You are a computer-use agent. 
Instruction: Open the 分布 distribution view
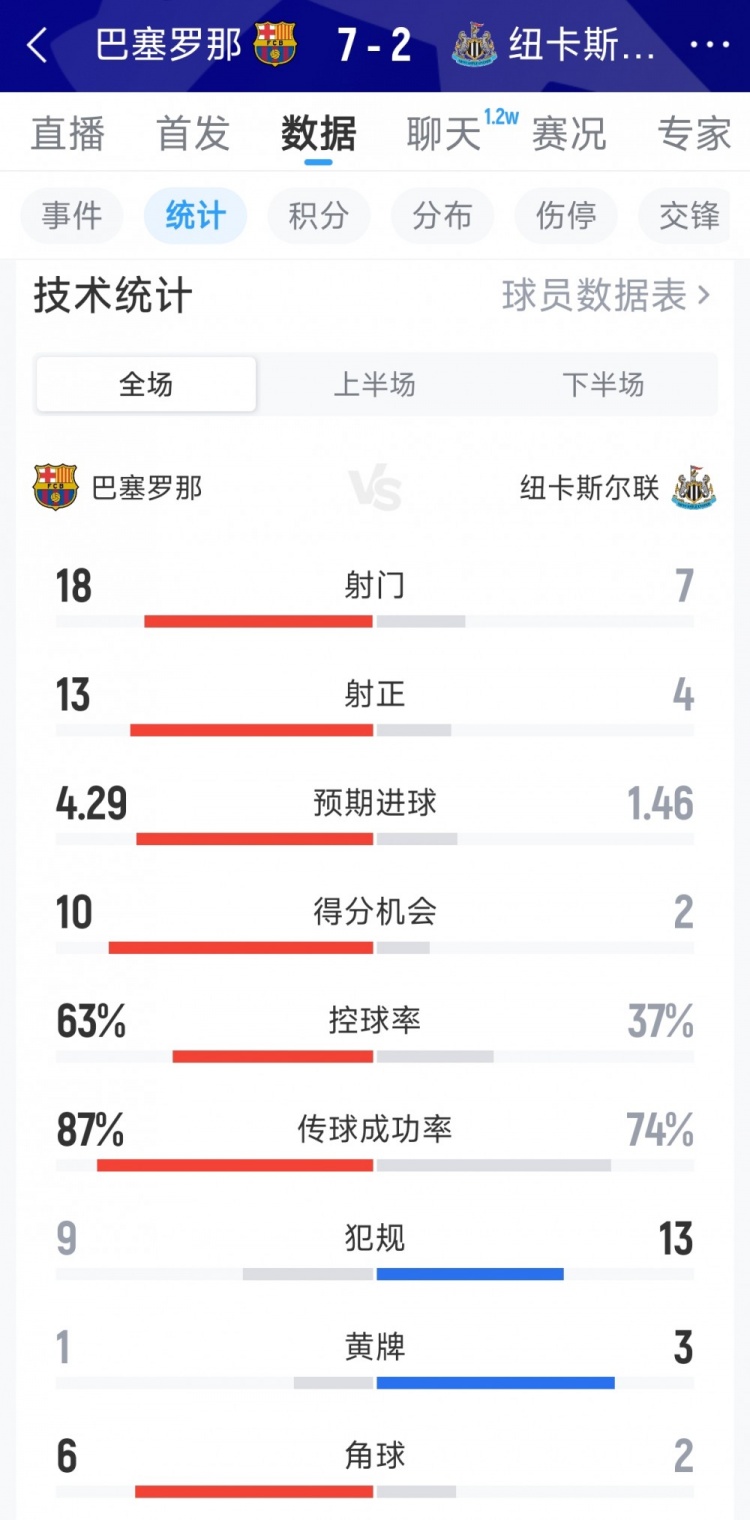coord(442,215)
